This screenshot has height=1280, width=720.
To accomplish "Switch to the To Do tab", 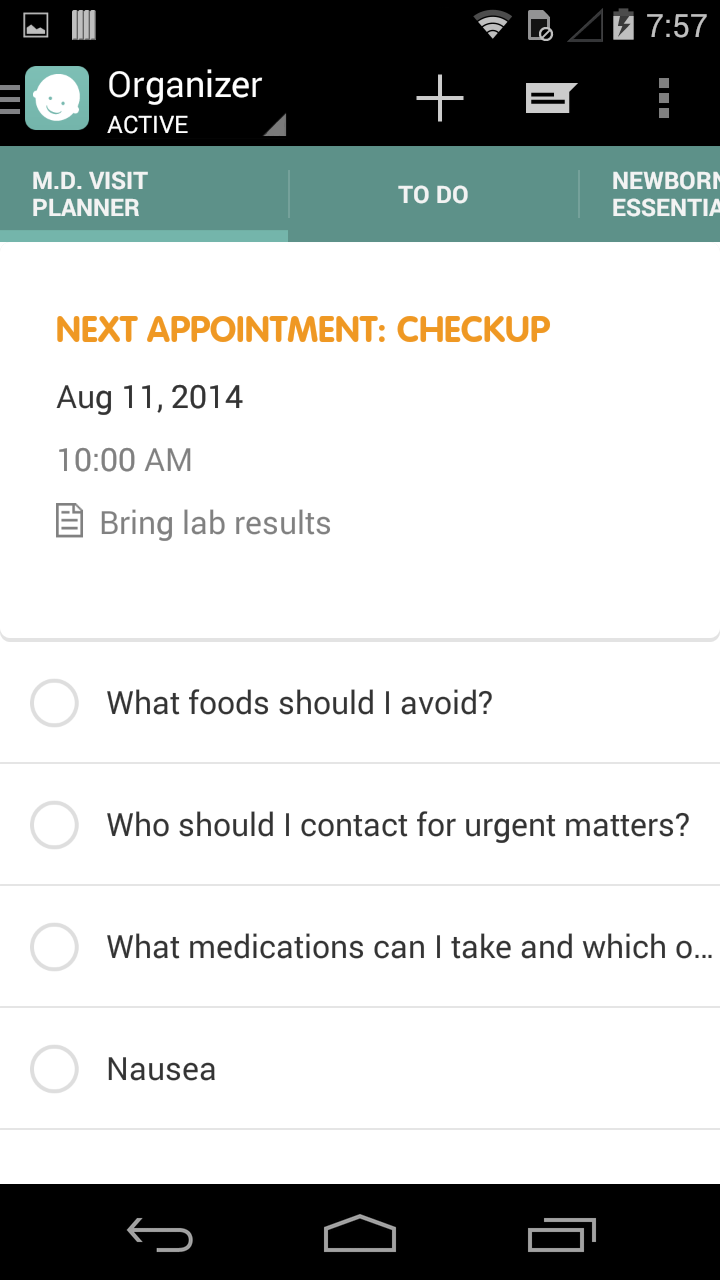I will (x=433, y=194).
